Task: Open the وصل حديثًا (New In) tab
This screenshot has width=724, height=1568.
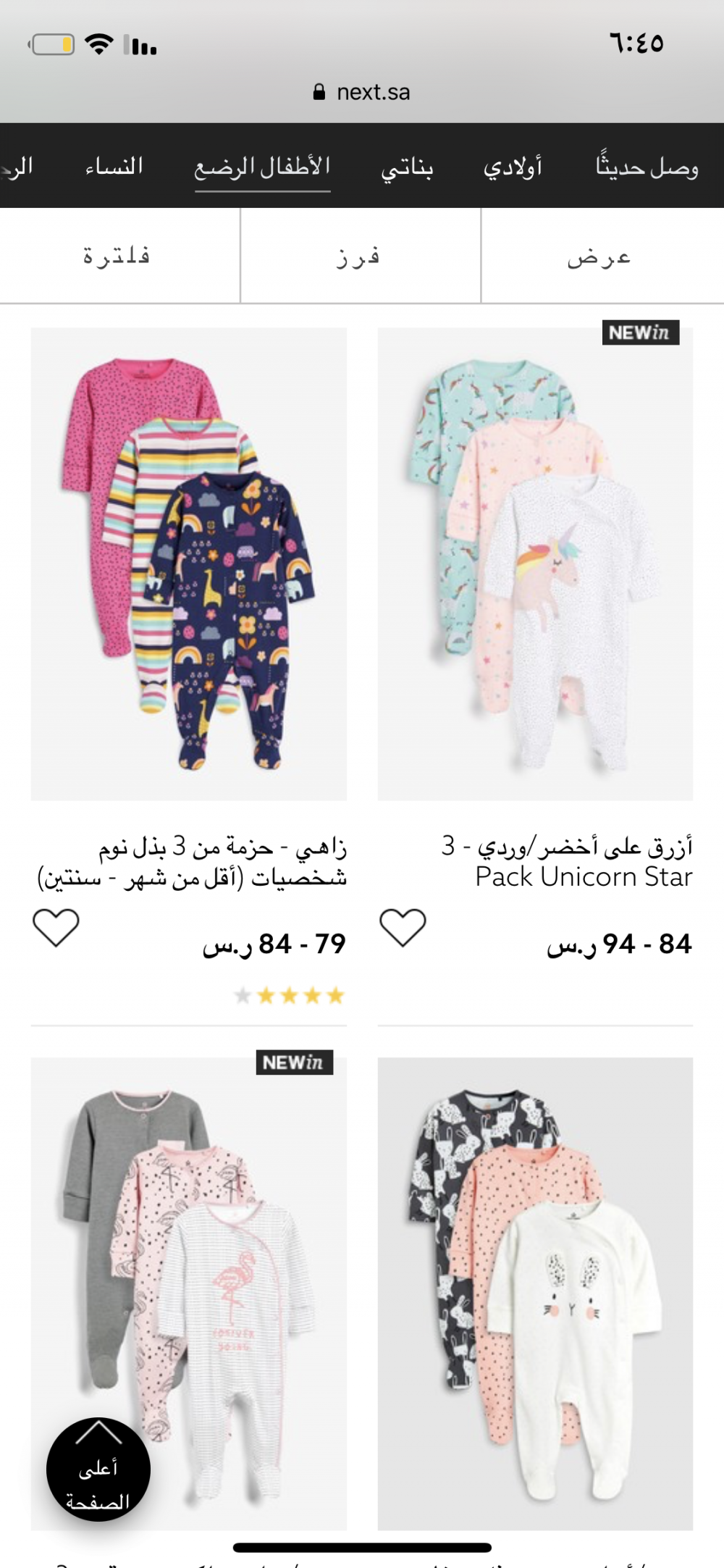Action: (647, 167)
